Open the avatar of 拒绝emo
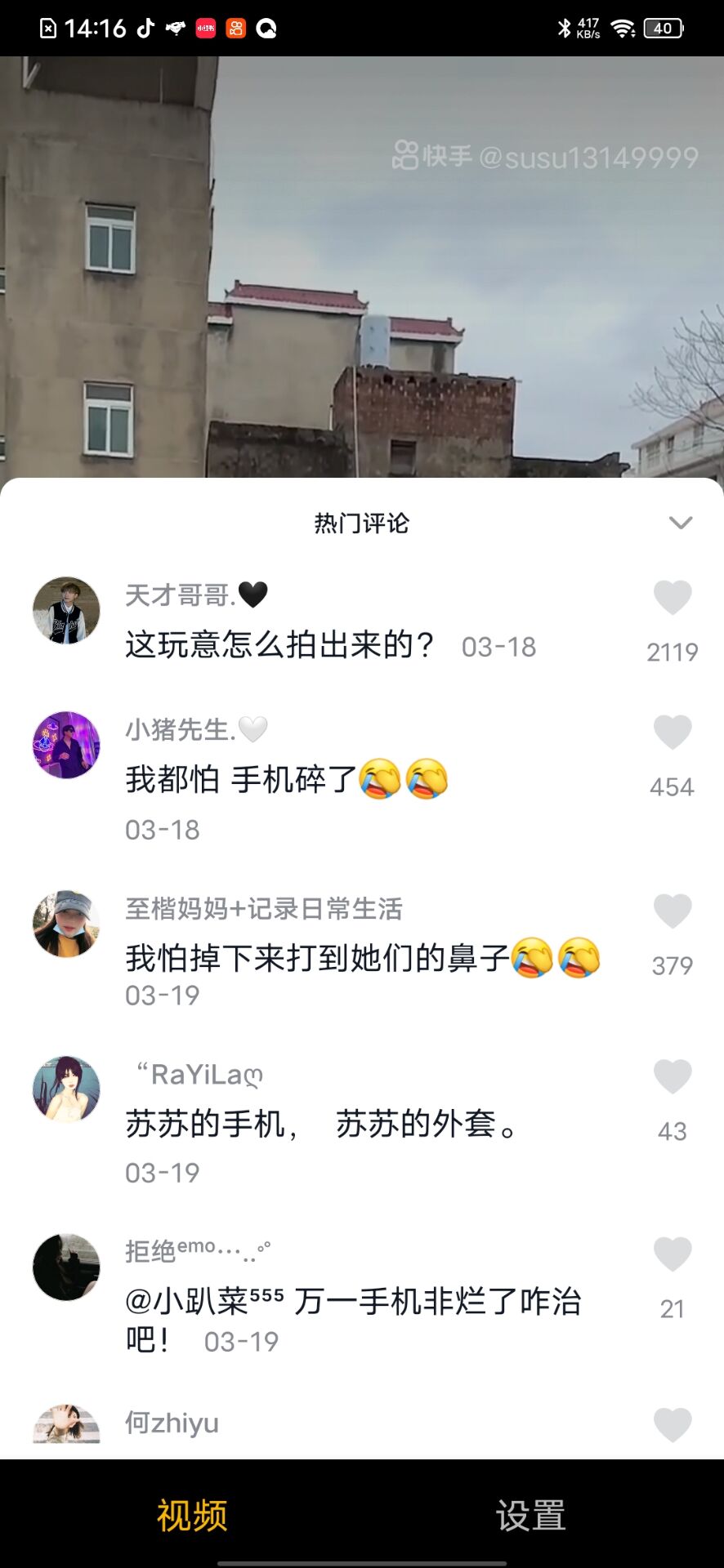This screenshot has width=724, height=1568. tap(66, 1267)
